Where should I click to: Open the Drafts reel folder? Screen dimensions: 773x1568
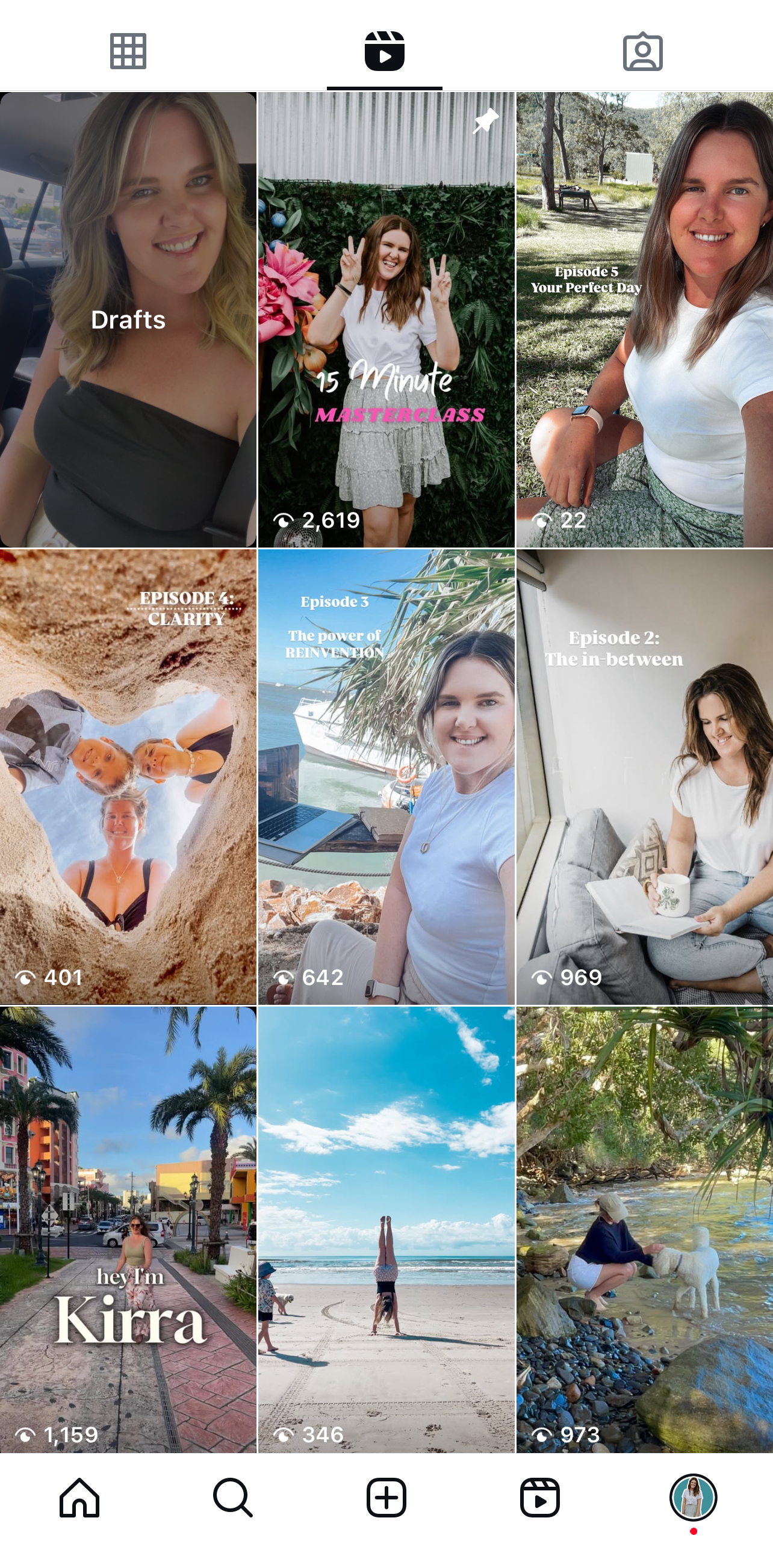(128, 319)
